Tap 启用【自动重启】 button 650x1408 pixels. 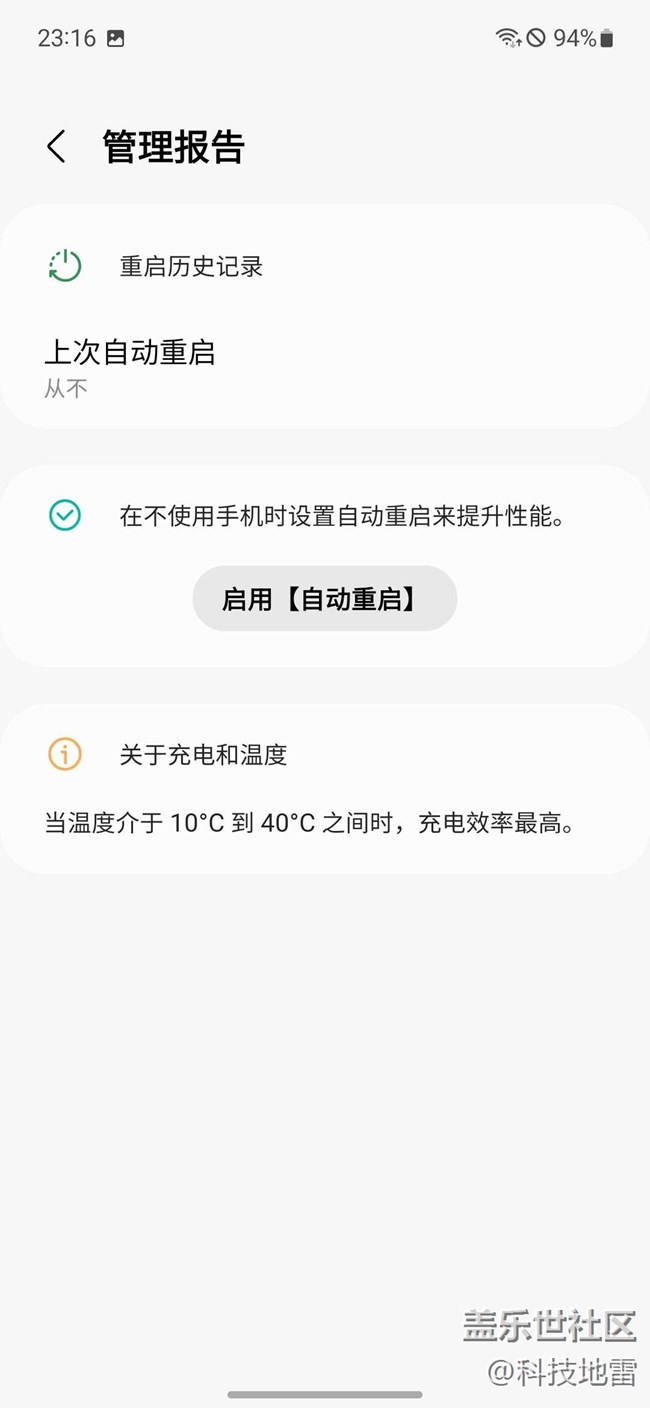tap(324, 599)
